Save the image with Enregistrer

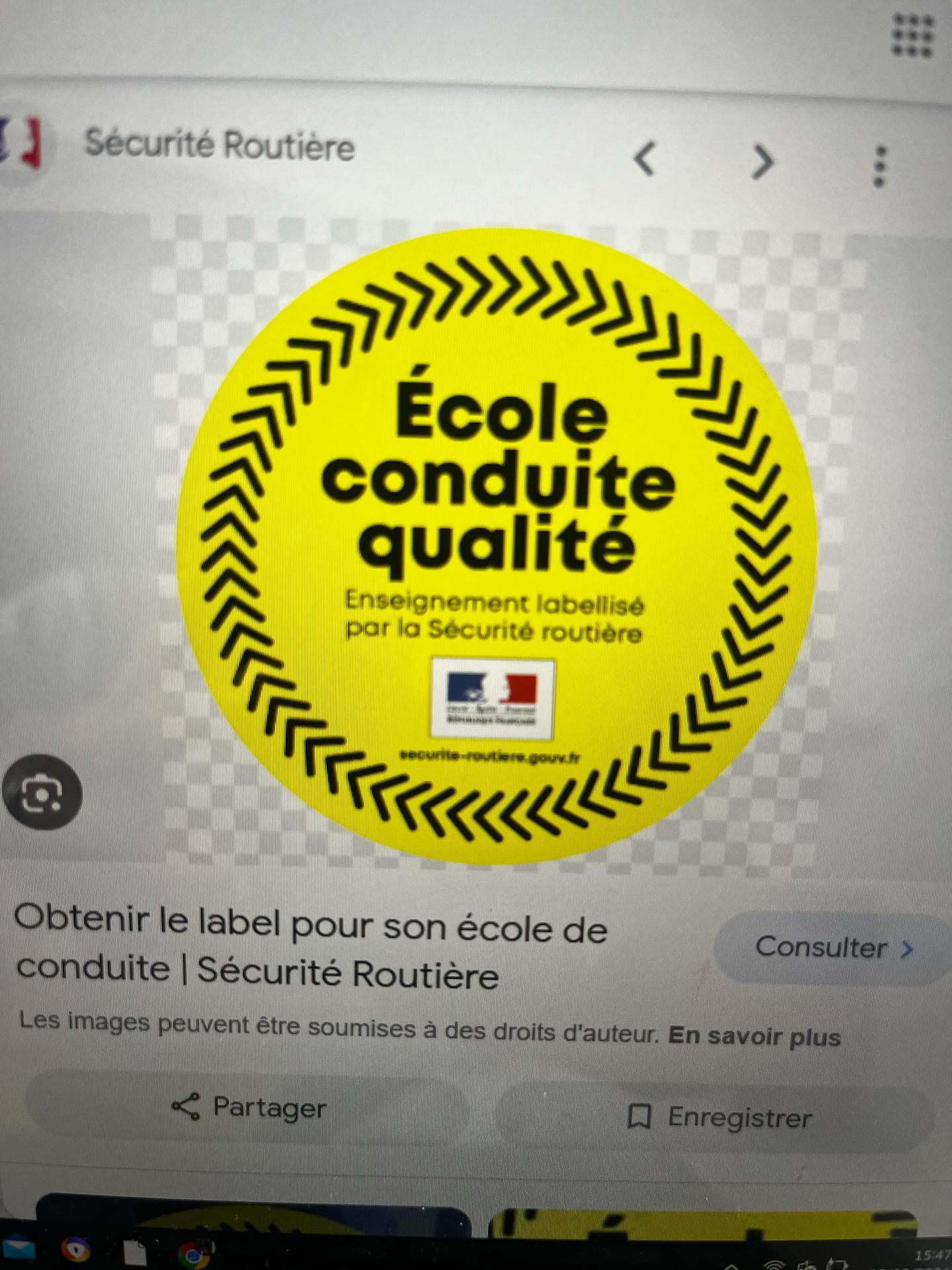[x=719, y=1117]
